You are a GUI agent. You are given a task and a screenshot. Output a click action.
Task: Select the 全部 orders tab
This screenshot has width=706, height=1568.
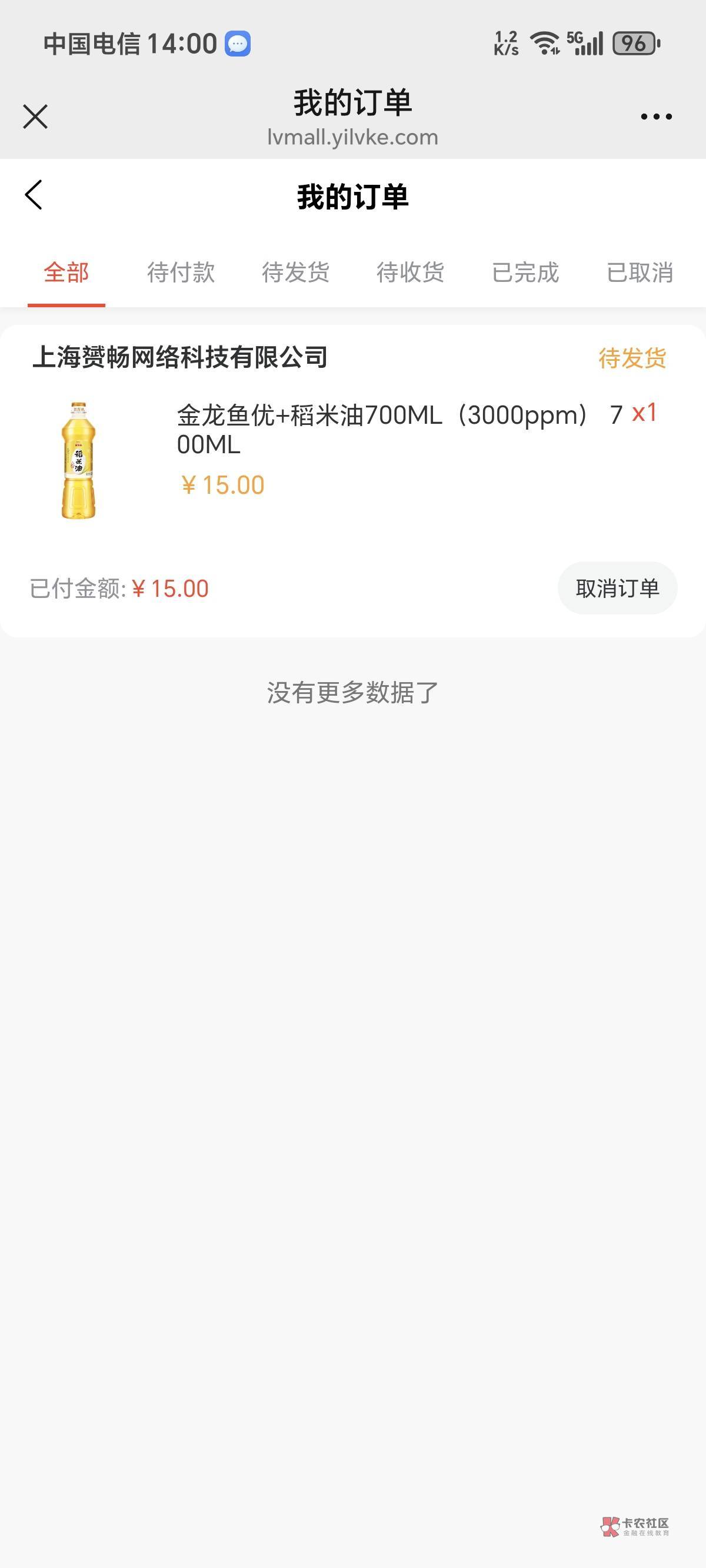click(66, 272)
